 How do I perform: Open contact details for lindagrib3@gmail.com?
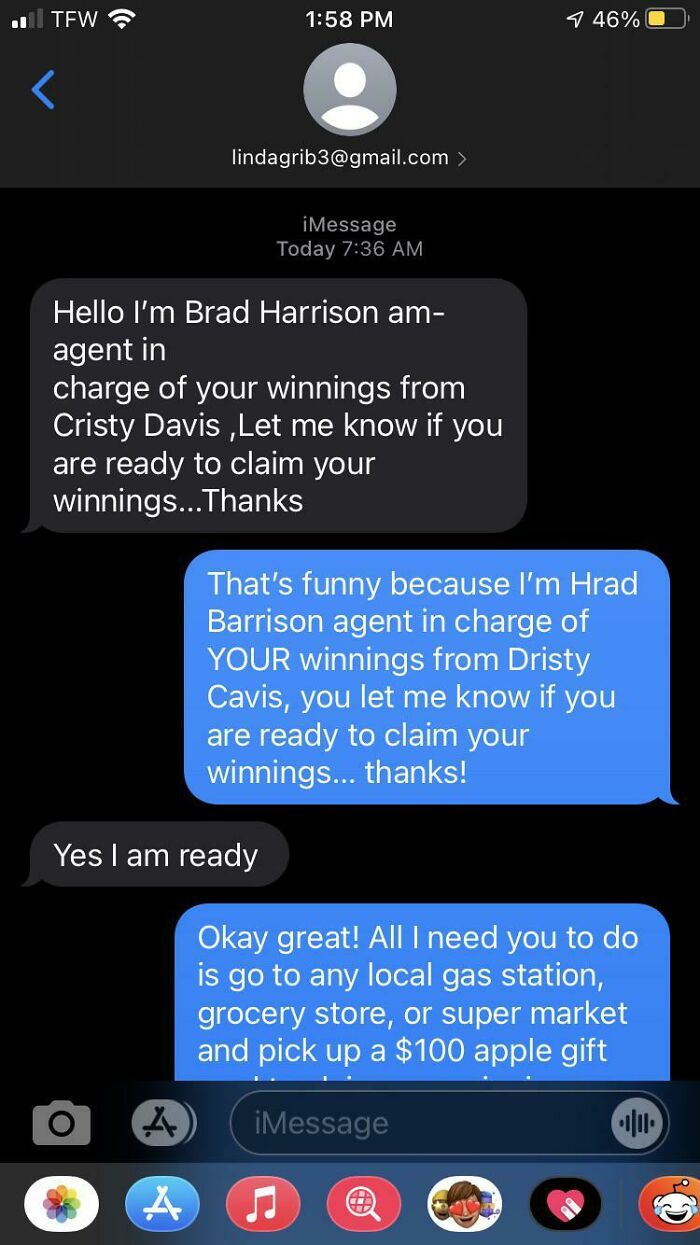(349, 157)
